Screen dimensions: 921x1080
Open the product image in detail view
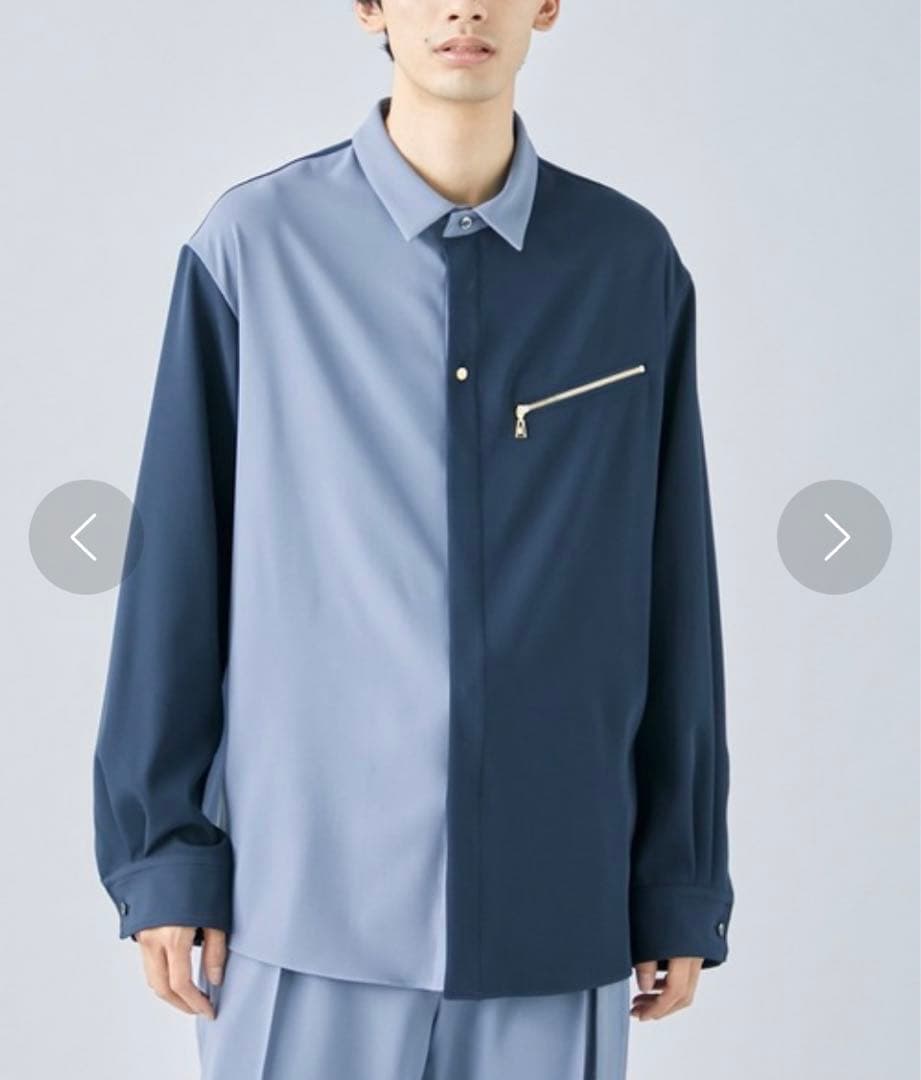click(460, 540)
